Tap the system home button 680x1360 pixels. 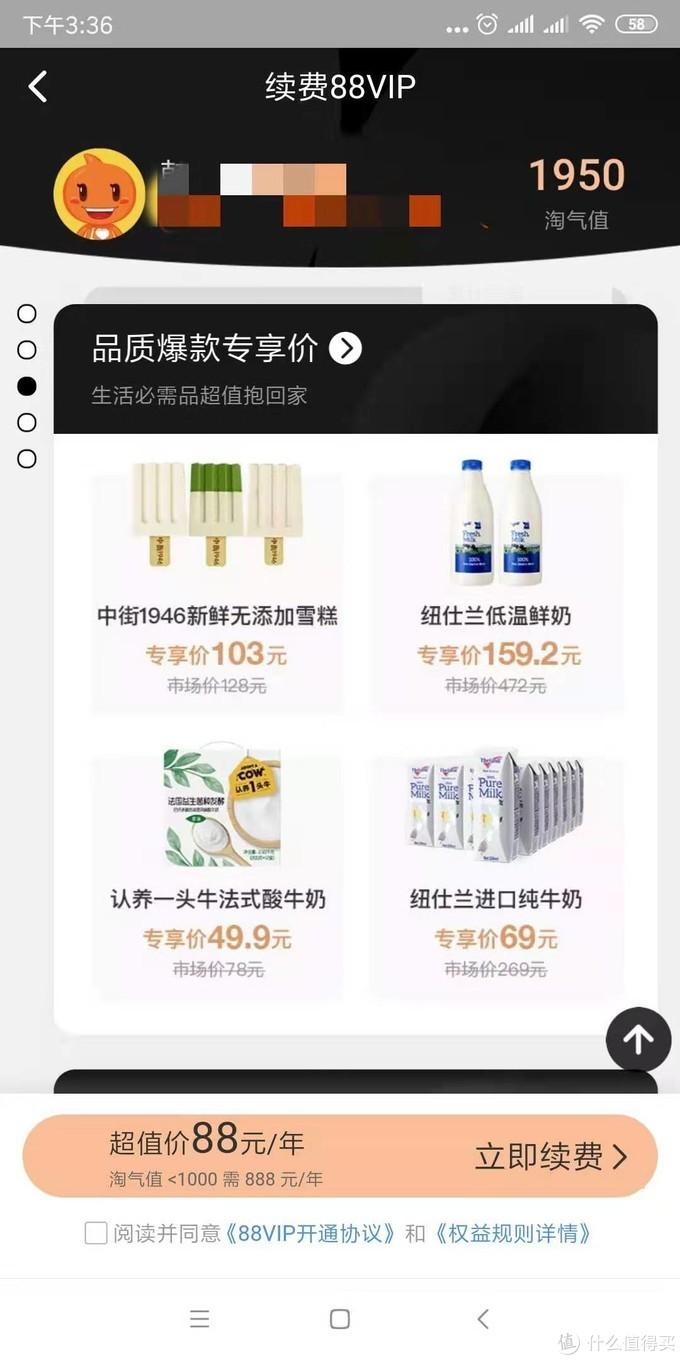click(x=340, y=1319)
